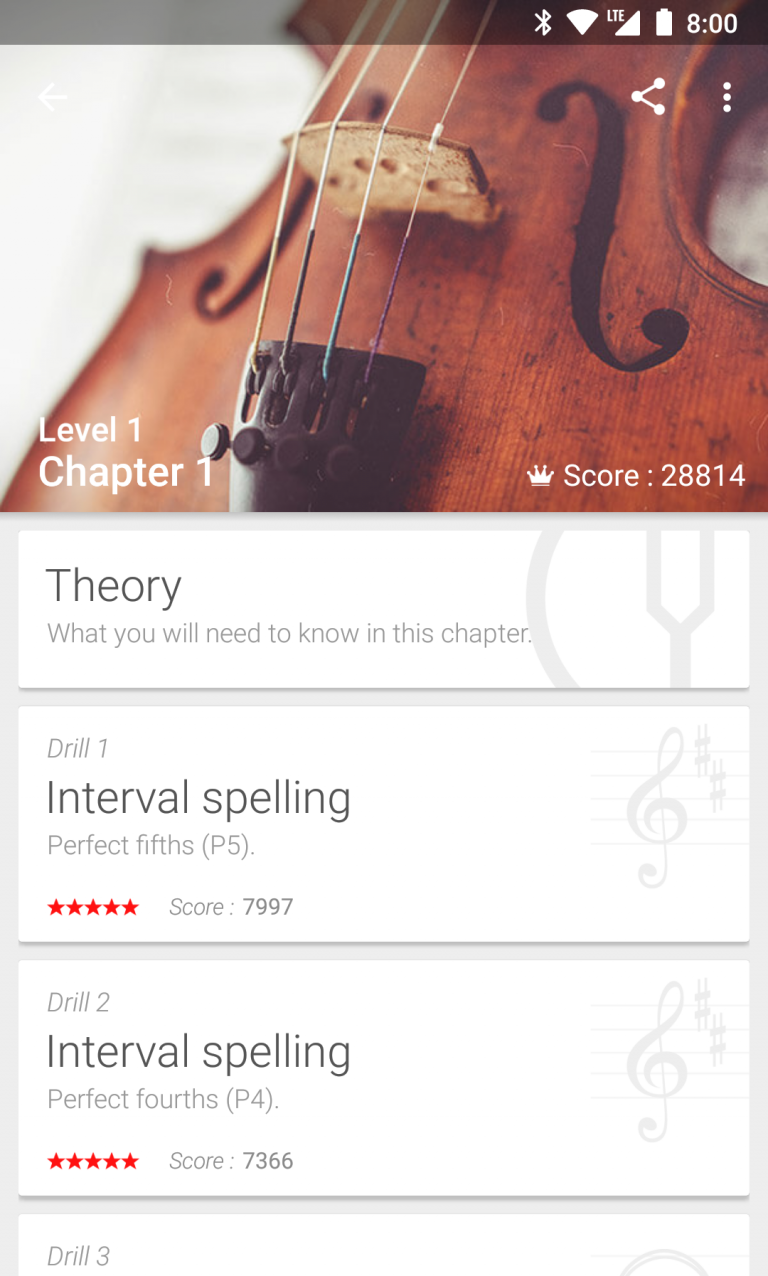The width and height of the screenshot is (768, 1276).
Task: Open the Theory section
Action: 384,608
